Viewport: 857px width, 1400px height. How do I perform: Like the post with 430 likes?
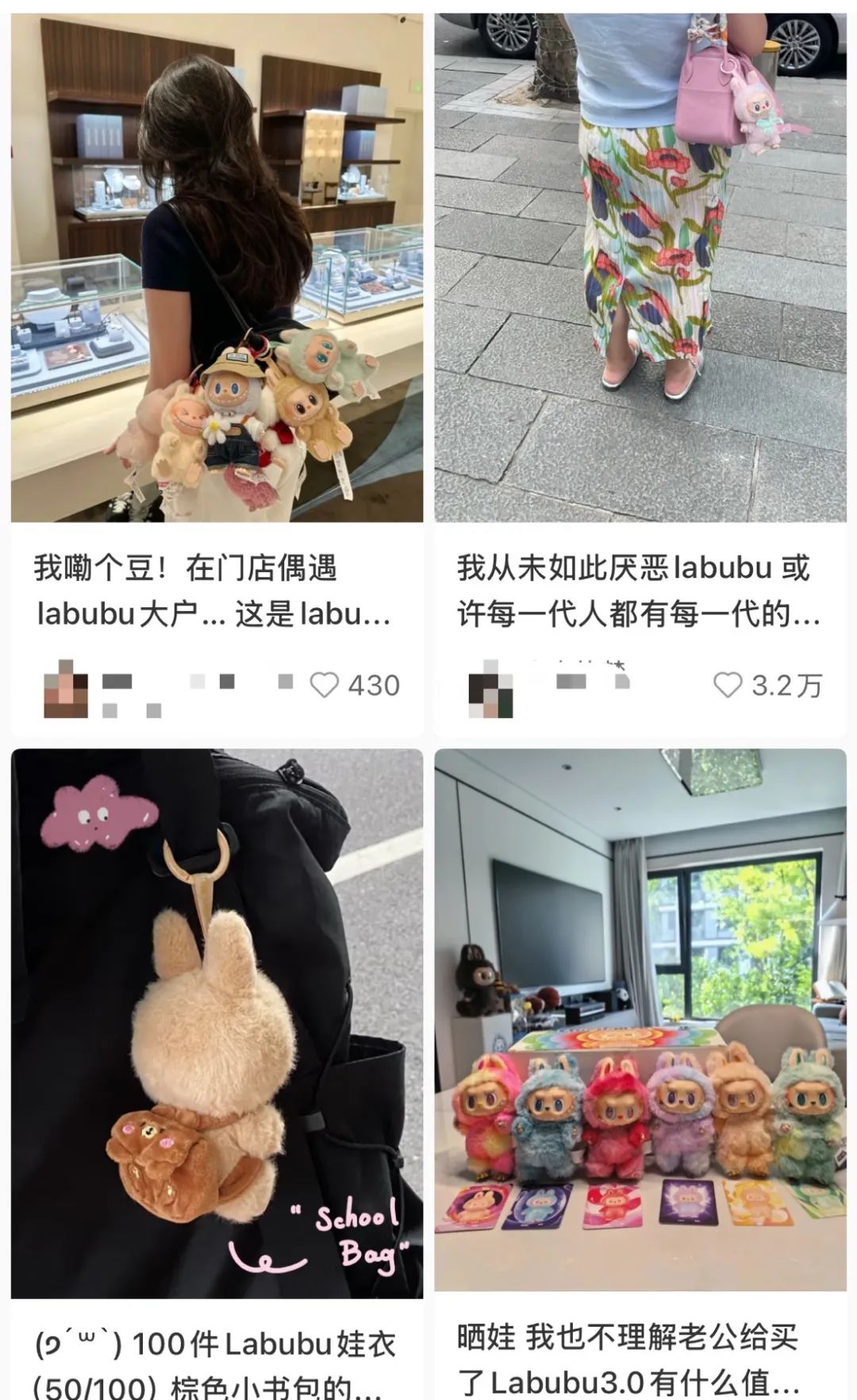tap(324, 685)
